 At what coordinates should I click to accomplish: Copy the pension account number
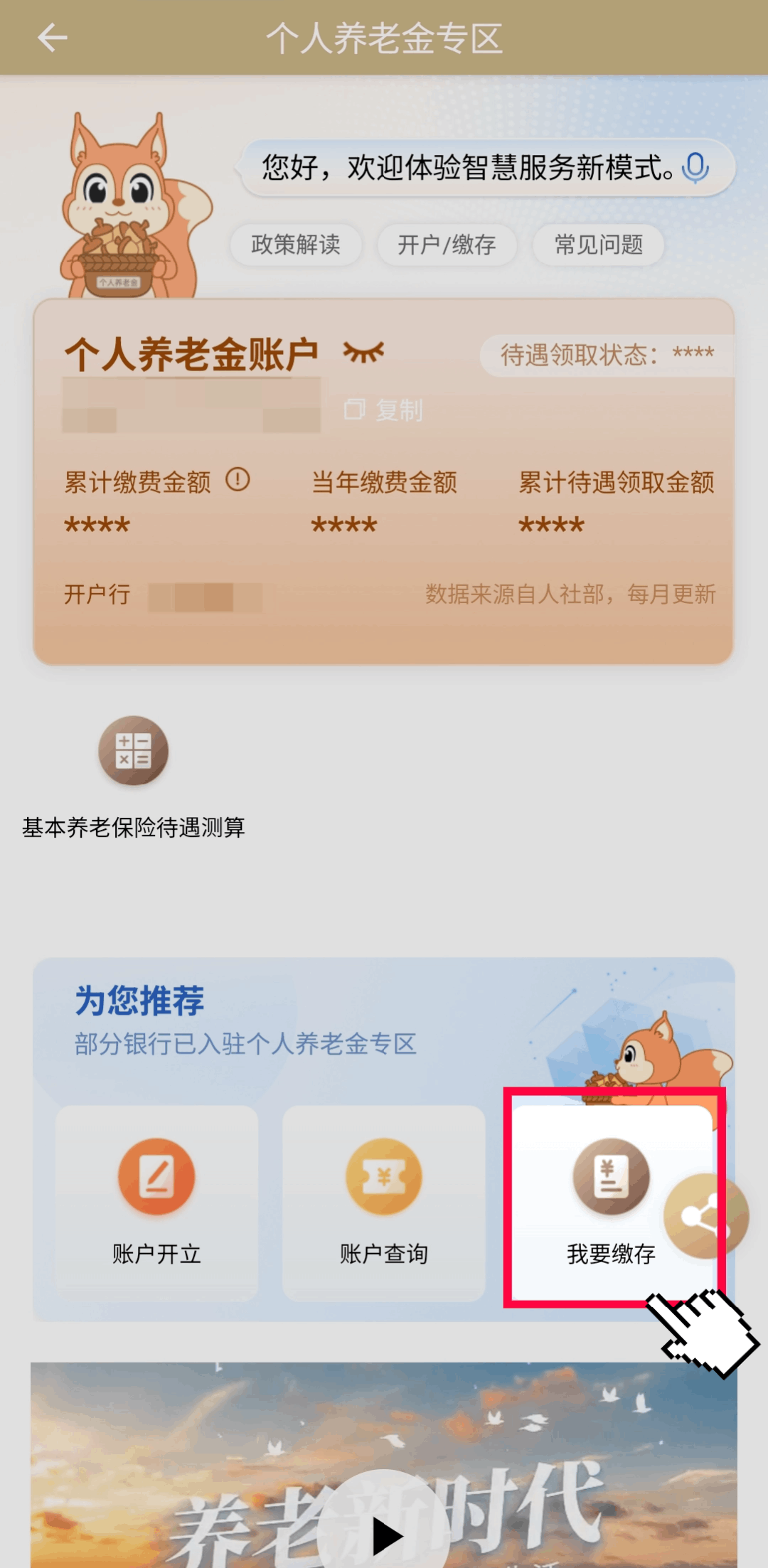tap(384, 410)
